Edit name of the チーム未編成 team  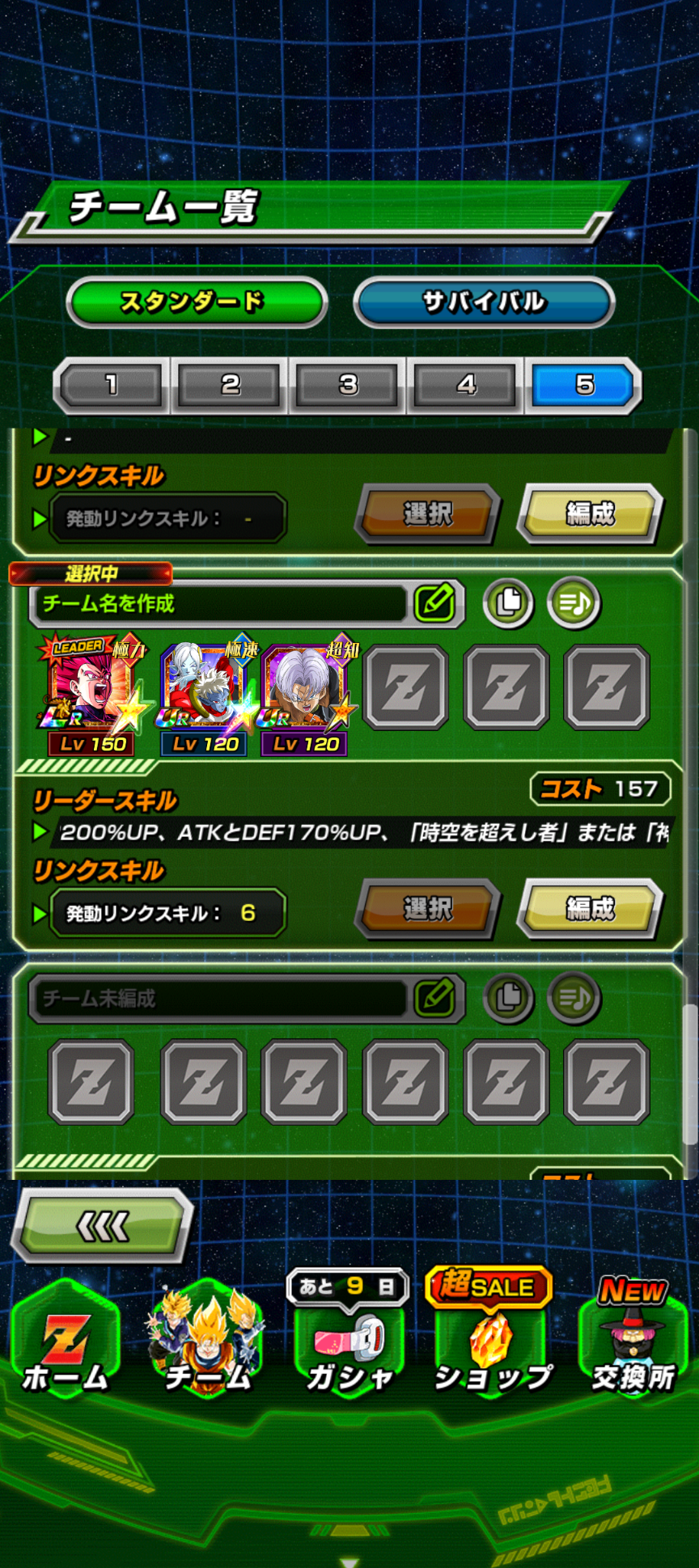click(434, 998)
